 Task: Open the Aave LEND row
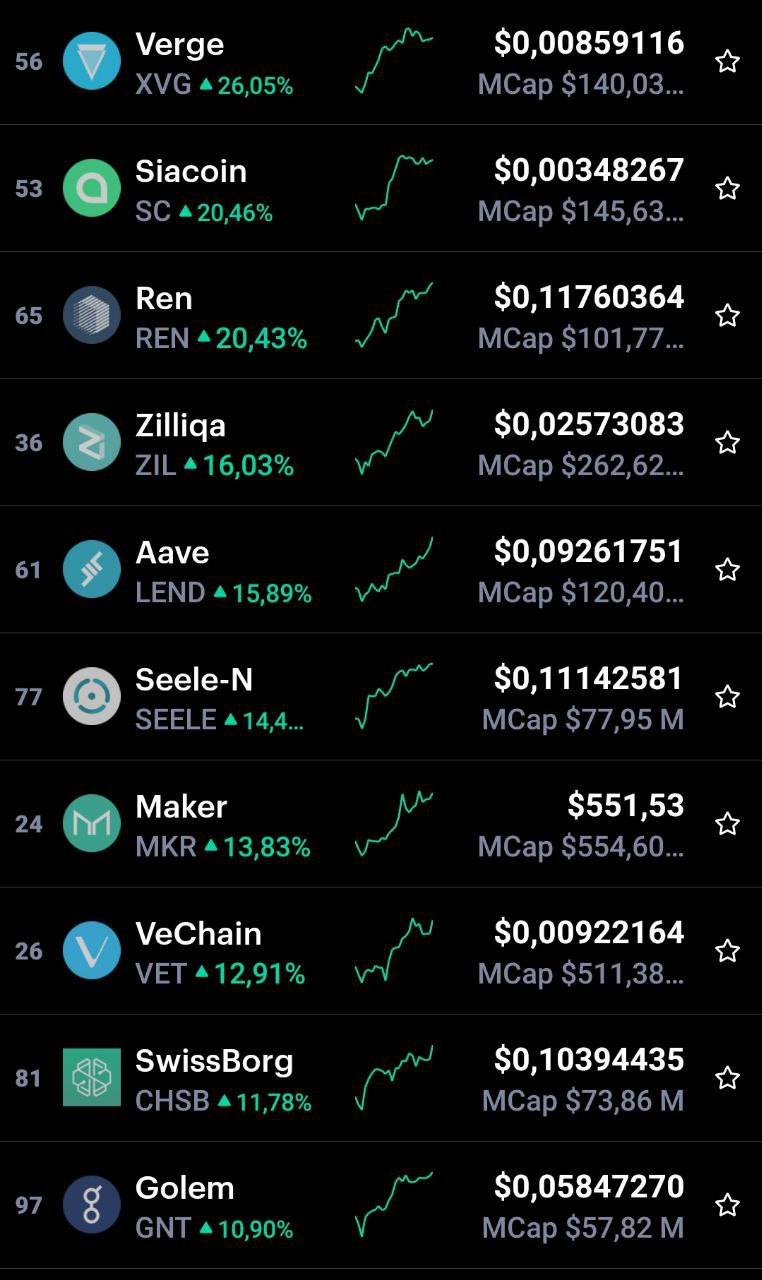pos(381,569)
